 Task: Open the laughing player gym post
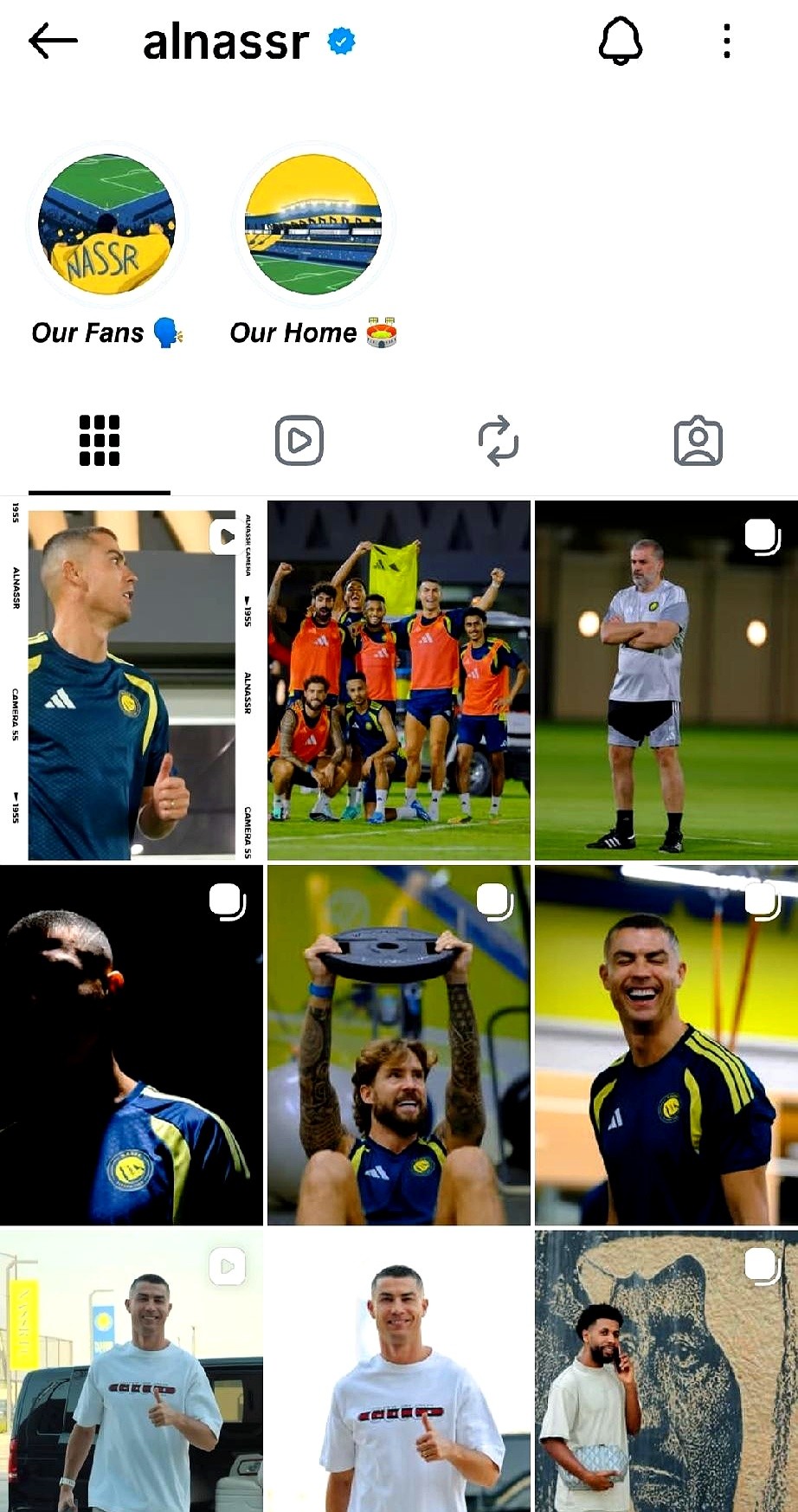click(x=666, y=1045)
